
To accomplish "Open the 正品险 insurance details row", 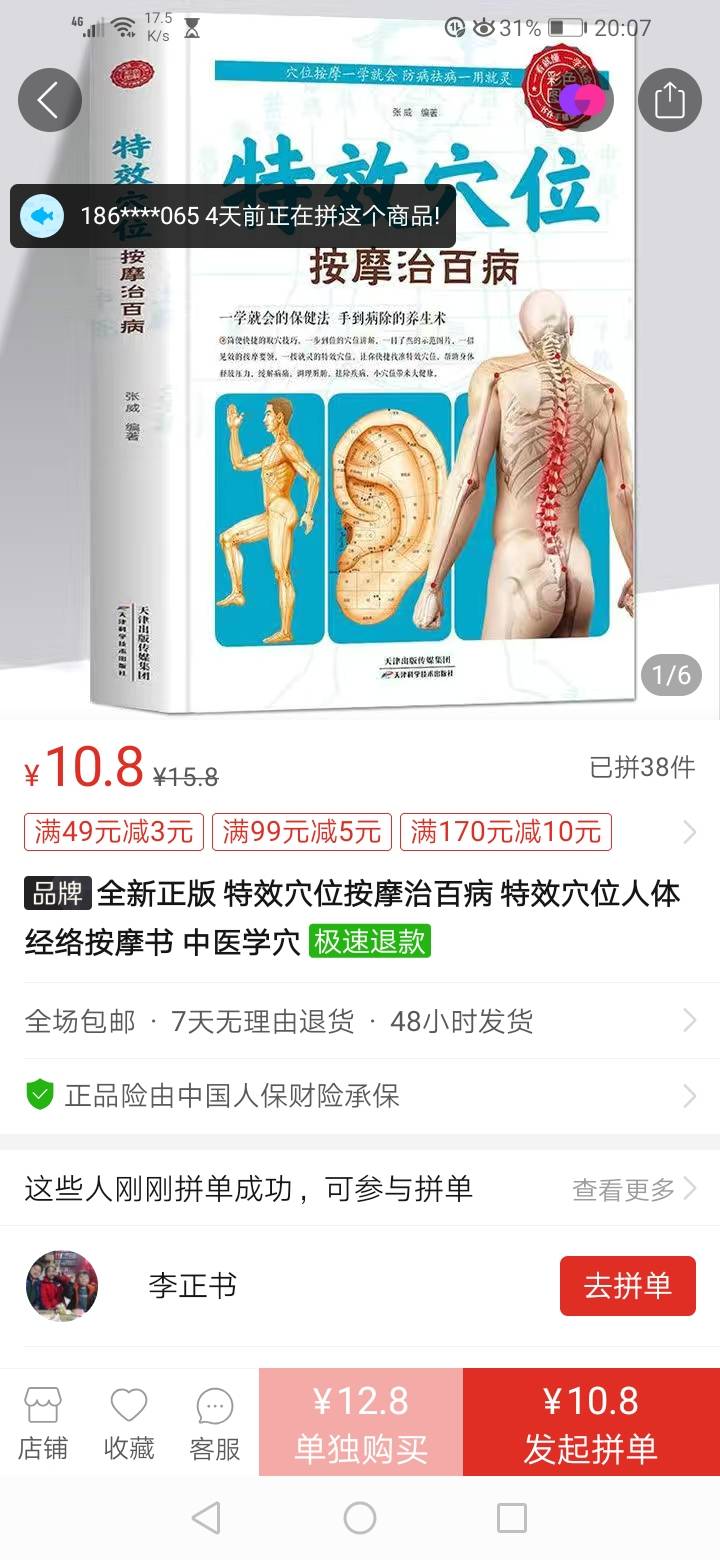I will click(360, 1096).
